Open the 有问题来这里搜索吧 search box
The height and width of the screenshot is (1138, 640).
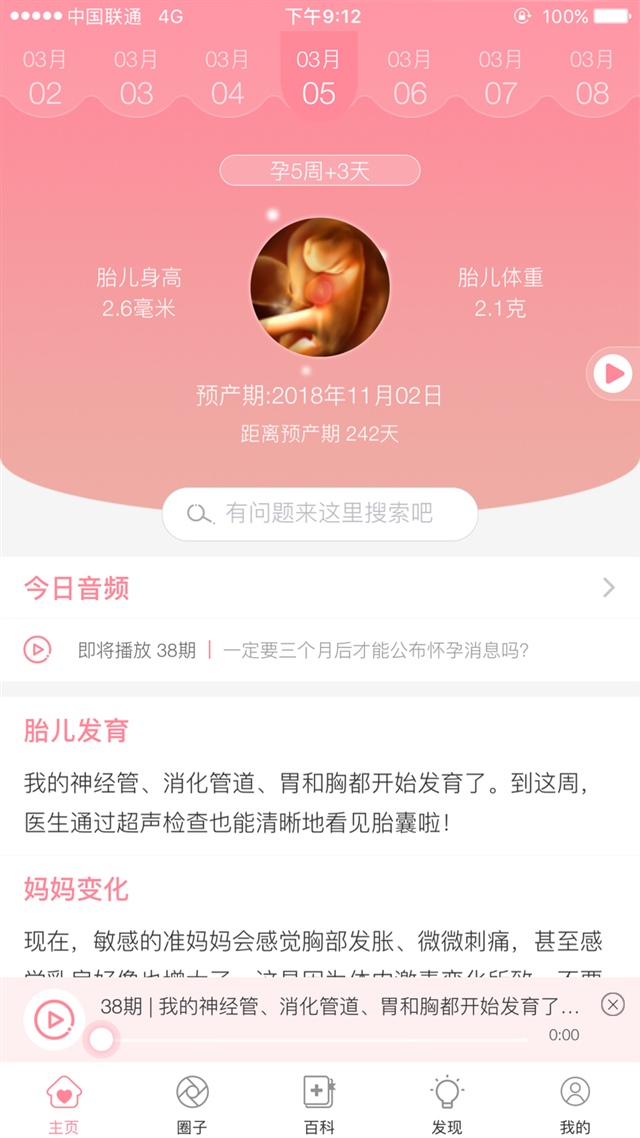(x=320, y=514)
